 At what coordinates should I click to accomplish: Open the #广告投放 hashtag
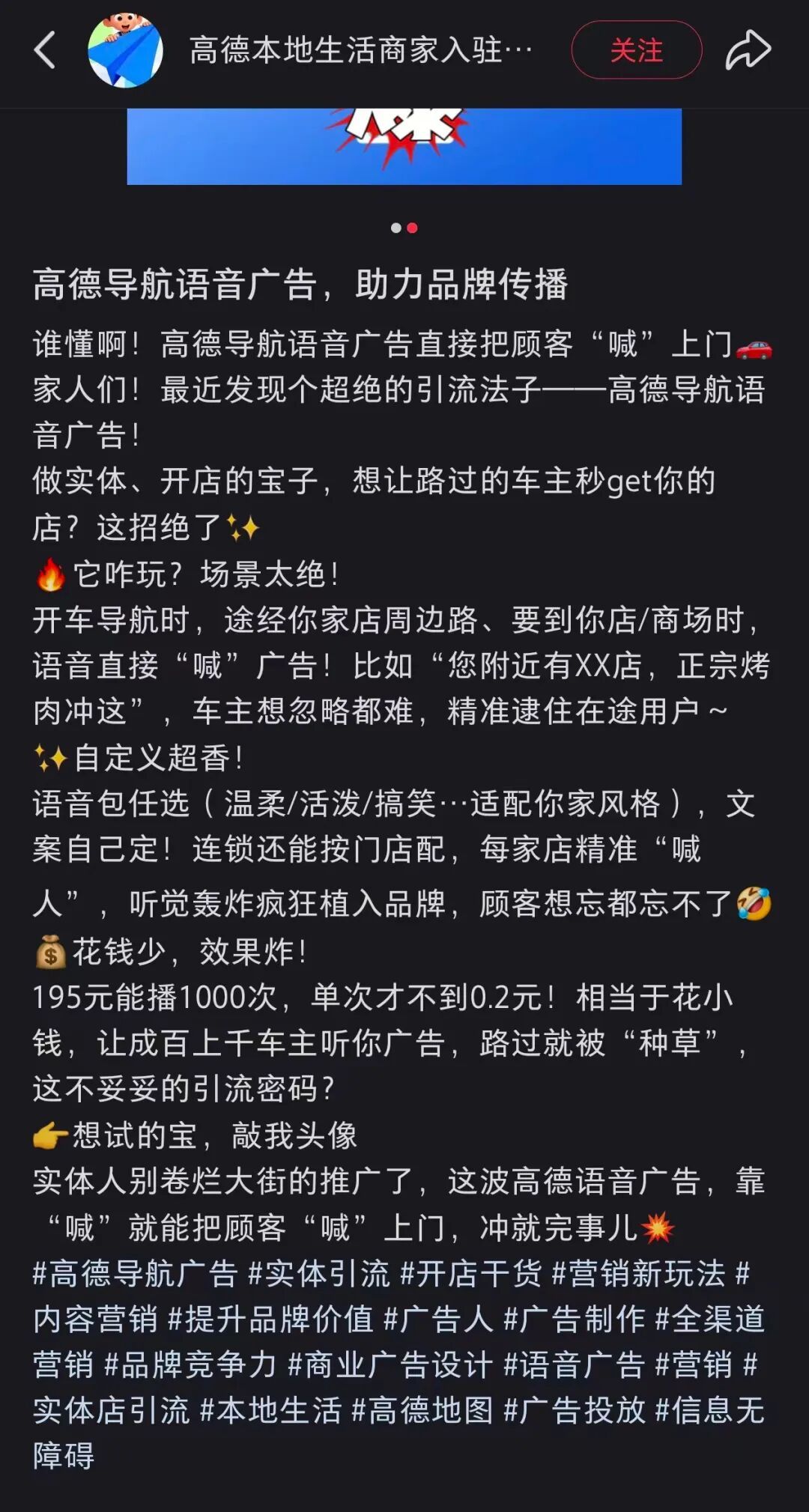click(575, 1411)
